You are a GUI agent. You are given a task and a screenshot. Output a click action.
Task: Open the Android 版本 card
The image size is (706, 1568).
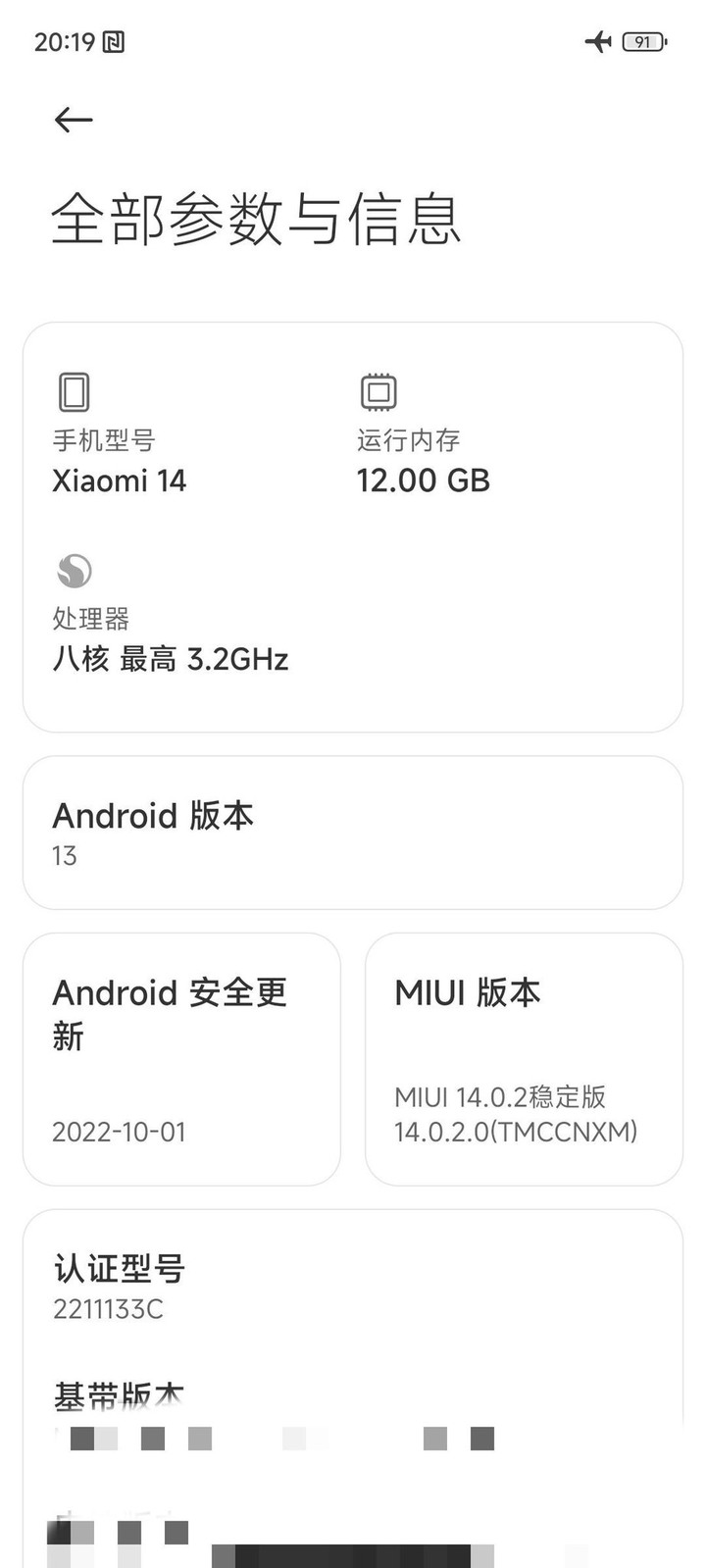coord(353,833)
